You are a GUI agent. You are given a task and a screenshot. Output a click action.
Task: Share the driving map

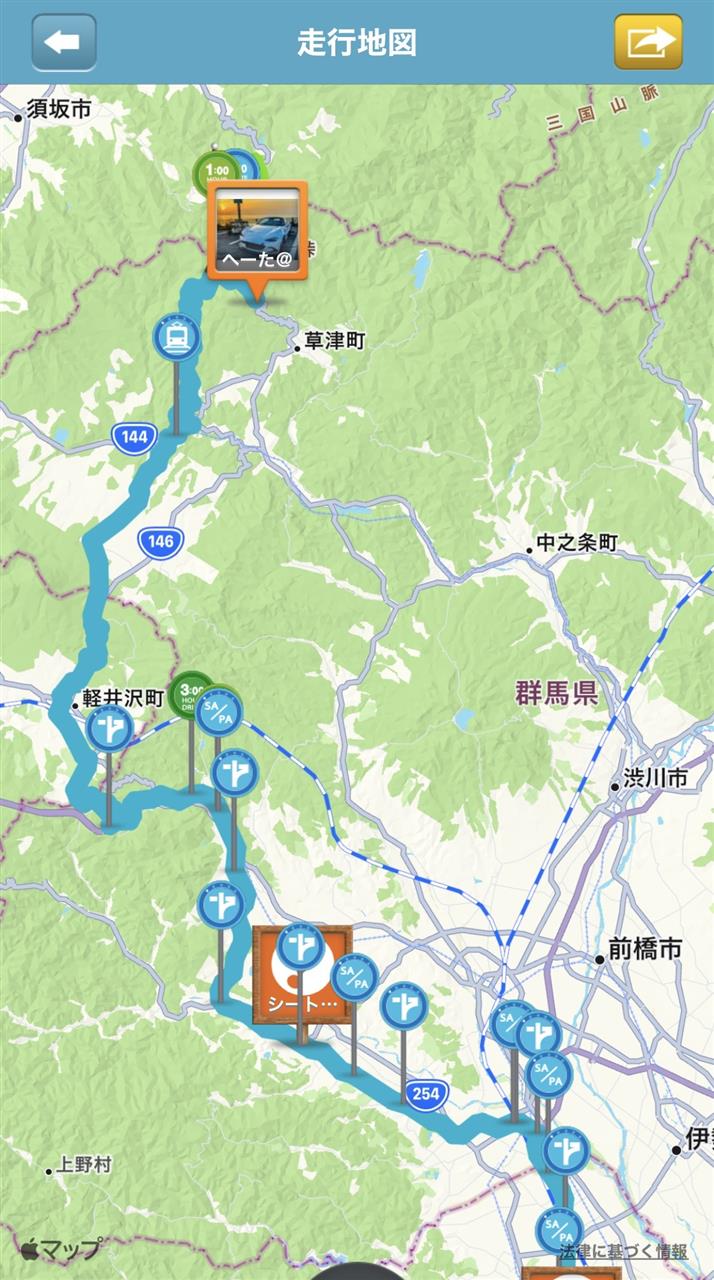[648, 42]
